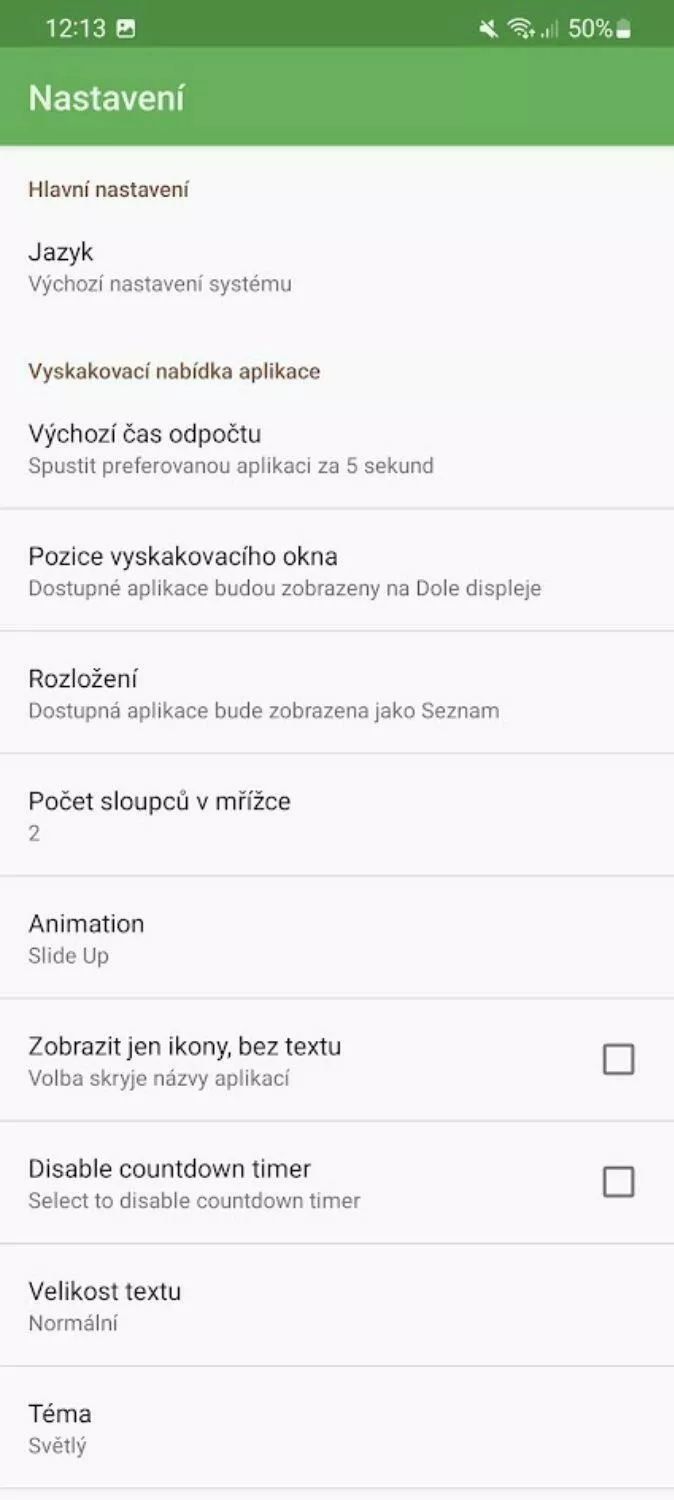Change the Téma theme setting

click(x=337, y=1428)
